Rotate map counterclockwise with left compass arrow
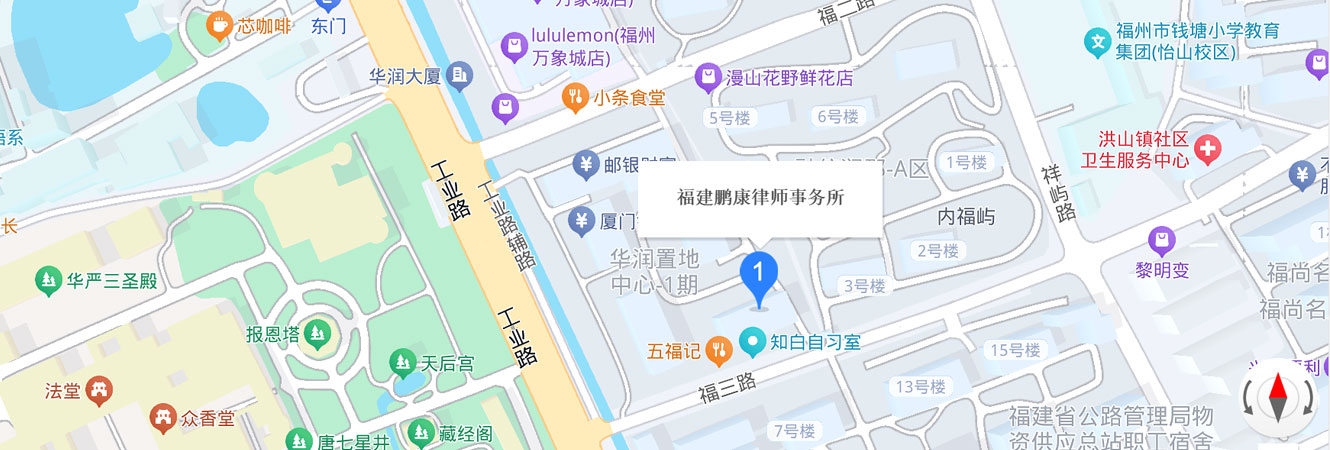 tap(1250, 398)
